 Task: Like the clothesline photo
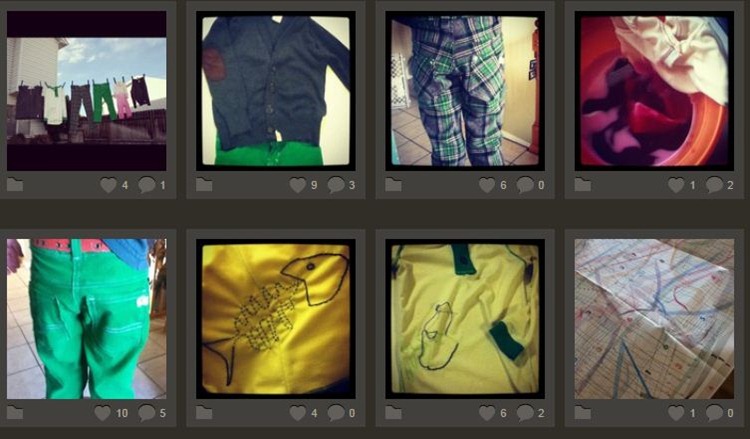tap(108, 185)
